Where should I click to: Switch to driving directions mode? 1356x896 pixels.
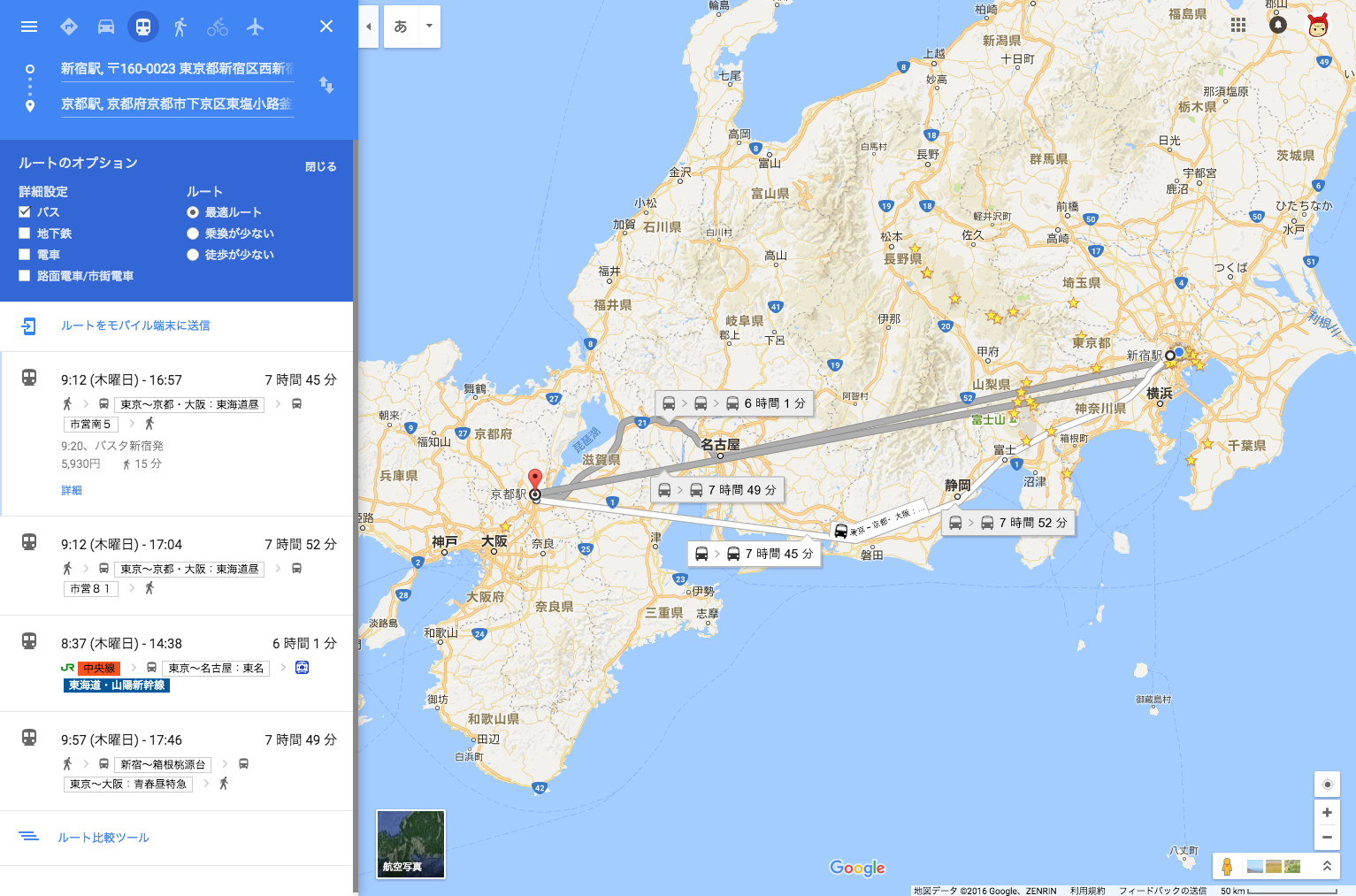click(106, 27)
